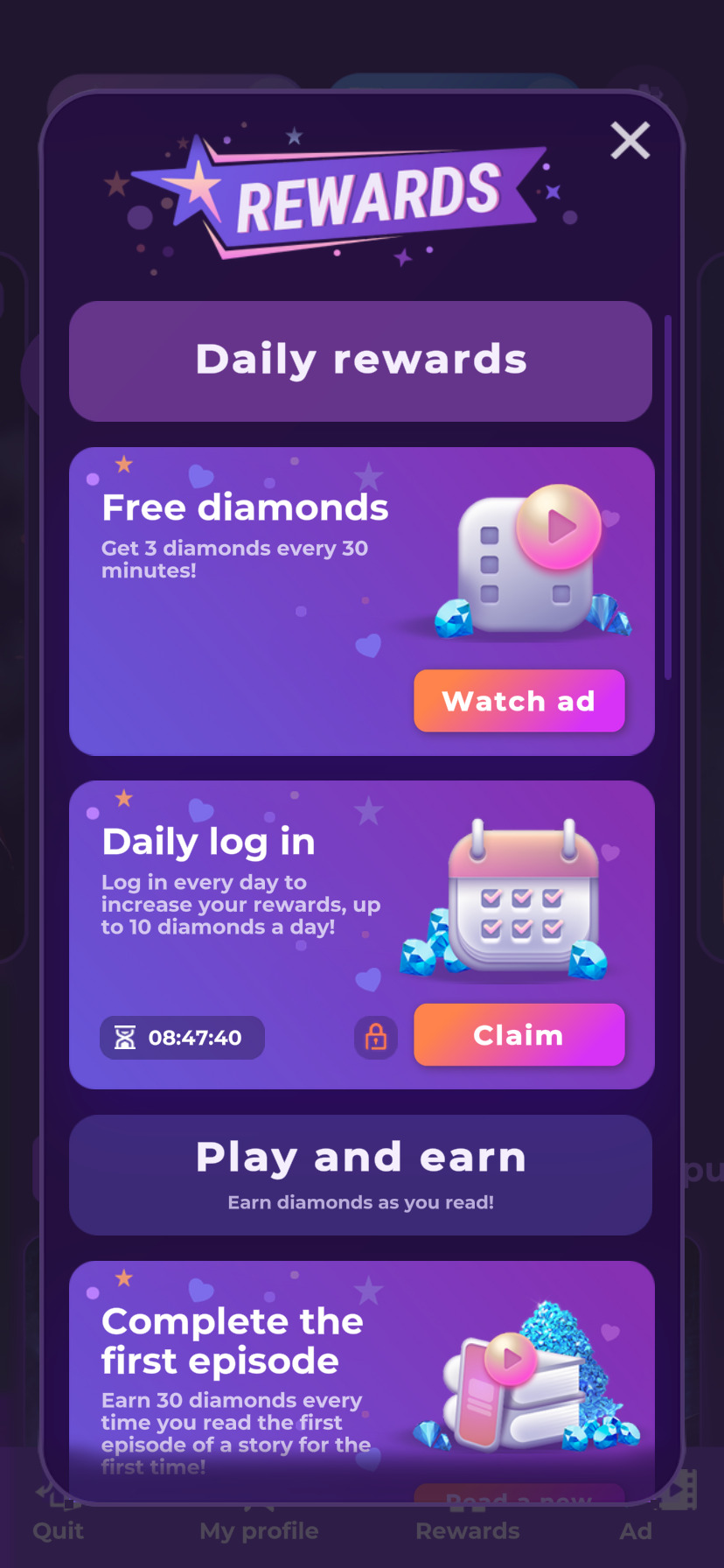Close the Rewards popup
The image size is (724, 1568).
click(630, 141)
